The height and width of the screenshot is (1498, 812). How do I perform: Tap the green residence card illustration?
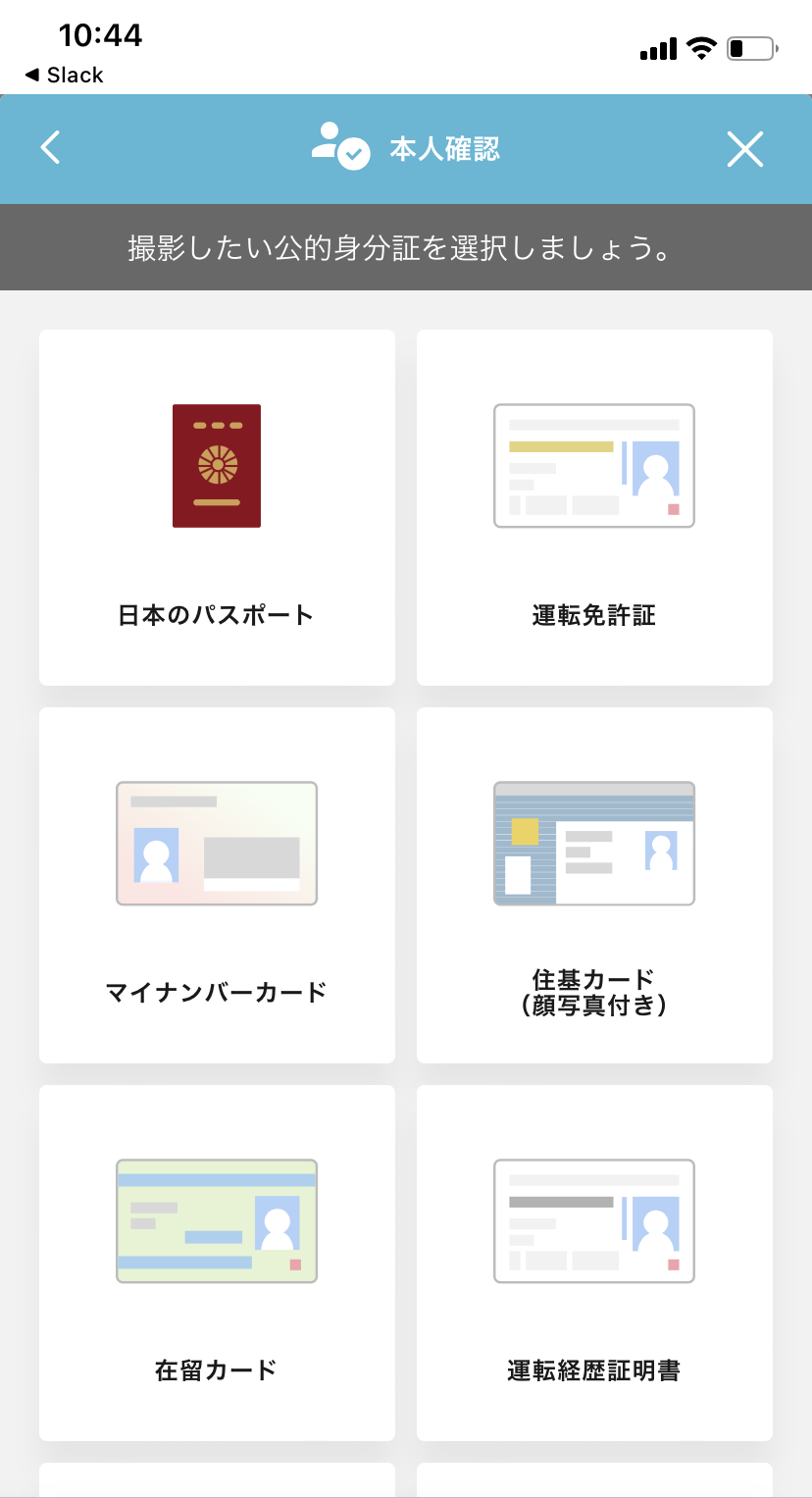(x=217, y=1220)
